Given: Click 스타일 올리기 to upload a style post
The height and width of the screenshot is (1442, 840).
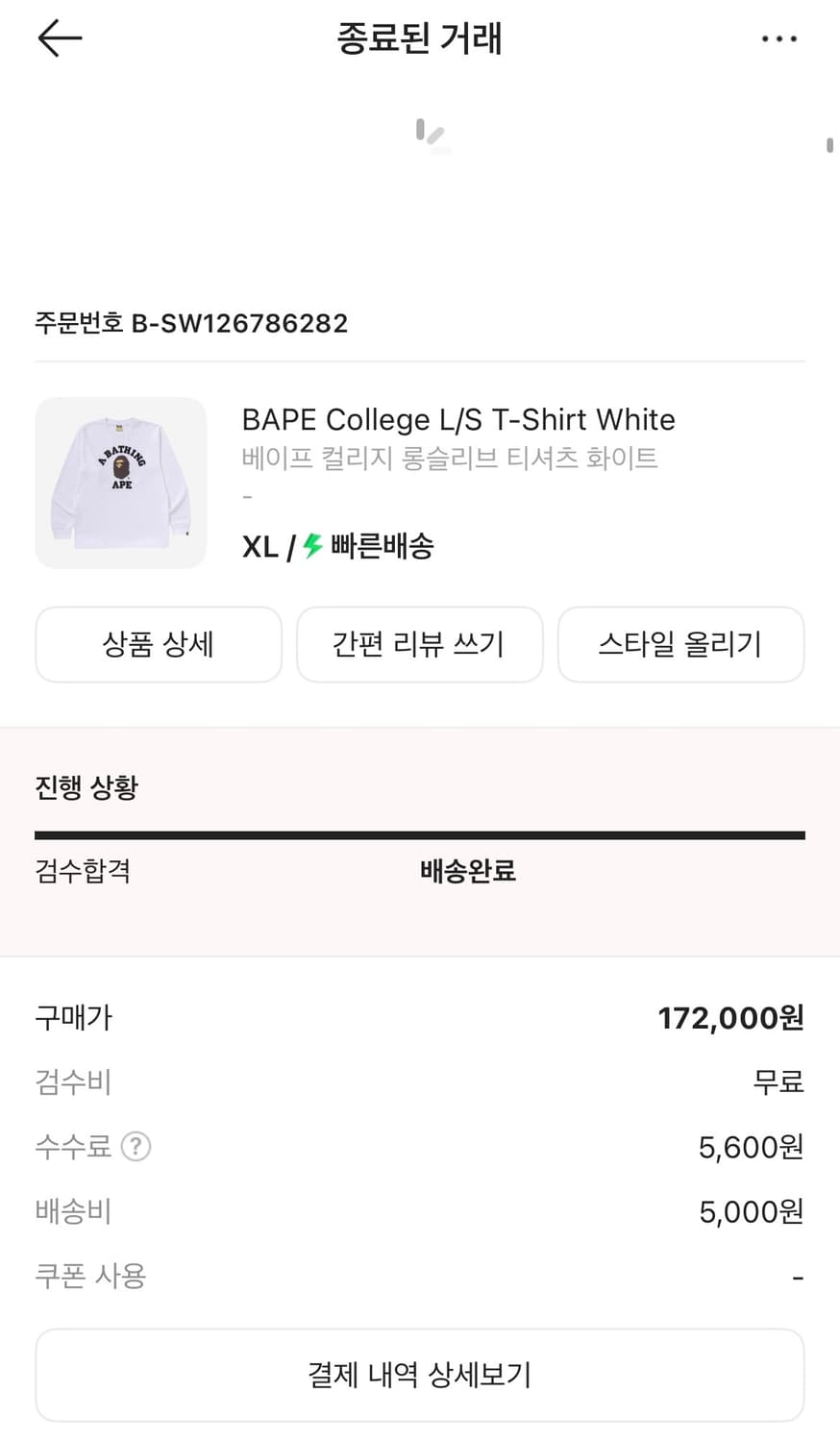Looking at the screenshot, I should coord(680,644).
